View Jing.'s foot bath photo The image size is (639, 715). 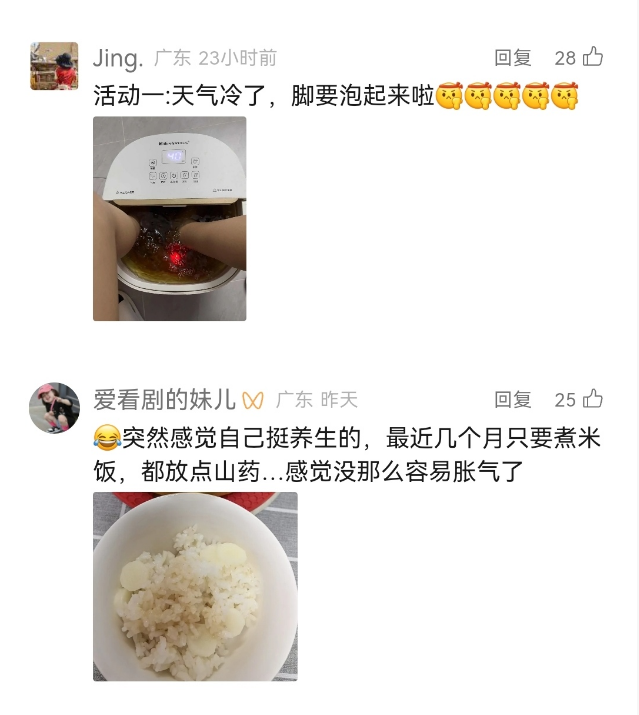coord(170,218)
